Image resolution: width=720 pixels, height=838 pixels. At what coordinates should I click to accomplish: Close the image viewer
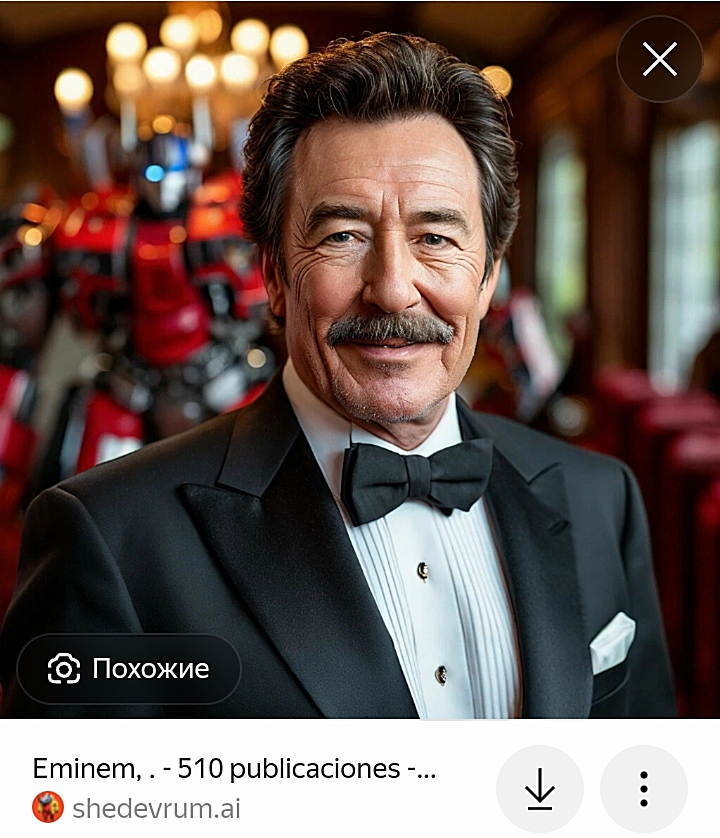(x=660, y=60)
